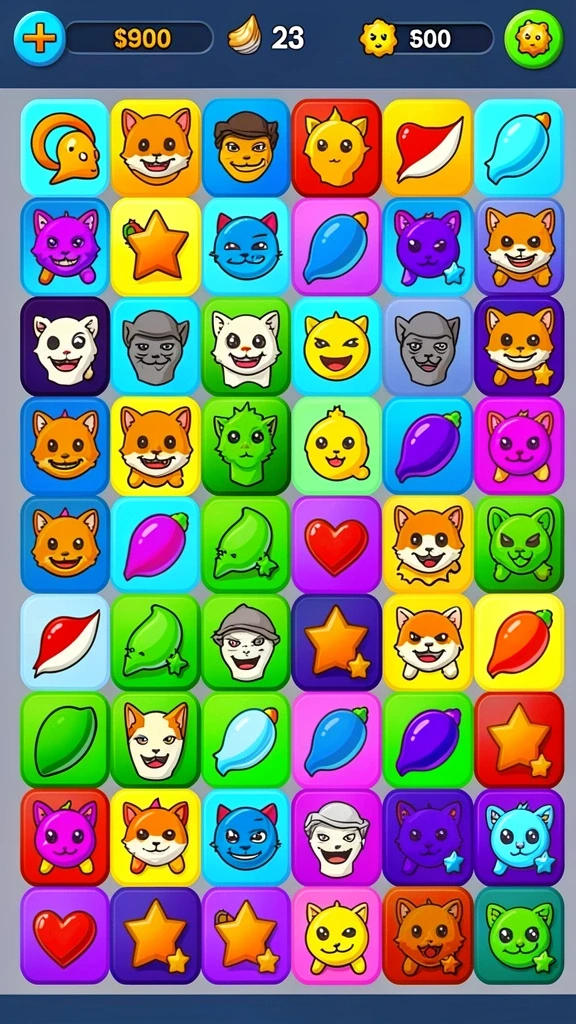576x1024 pixels.
Task: Select the gray-hat man on green tile
Action: click(x=246, y=643)
